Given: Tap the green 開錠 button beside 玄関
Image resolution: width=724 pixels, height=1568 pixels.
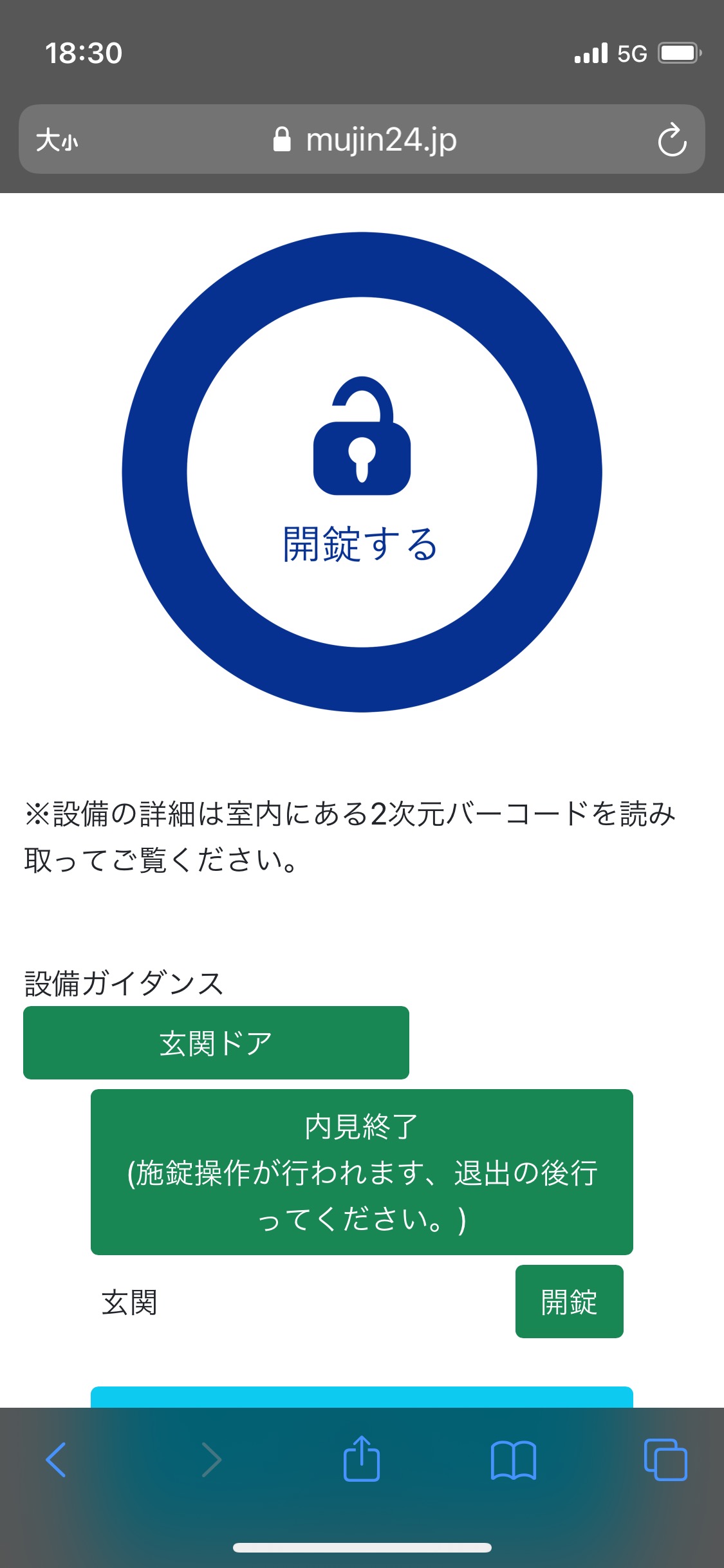Looking at the screenshot, I should 569,1302.
